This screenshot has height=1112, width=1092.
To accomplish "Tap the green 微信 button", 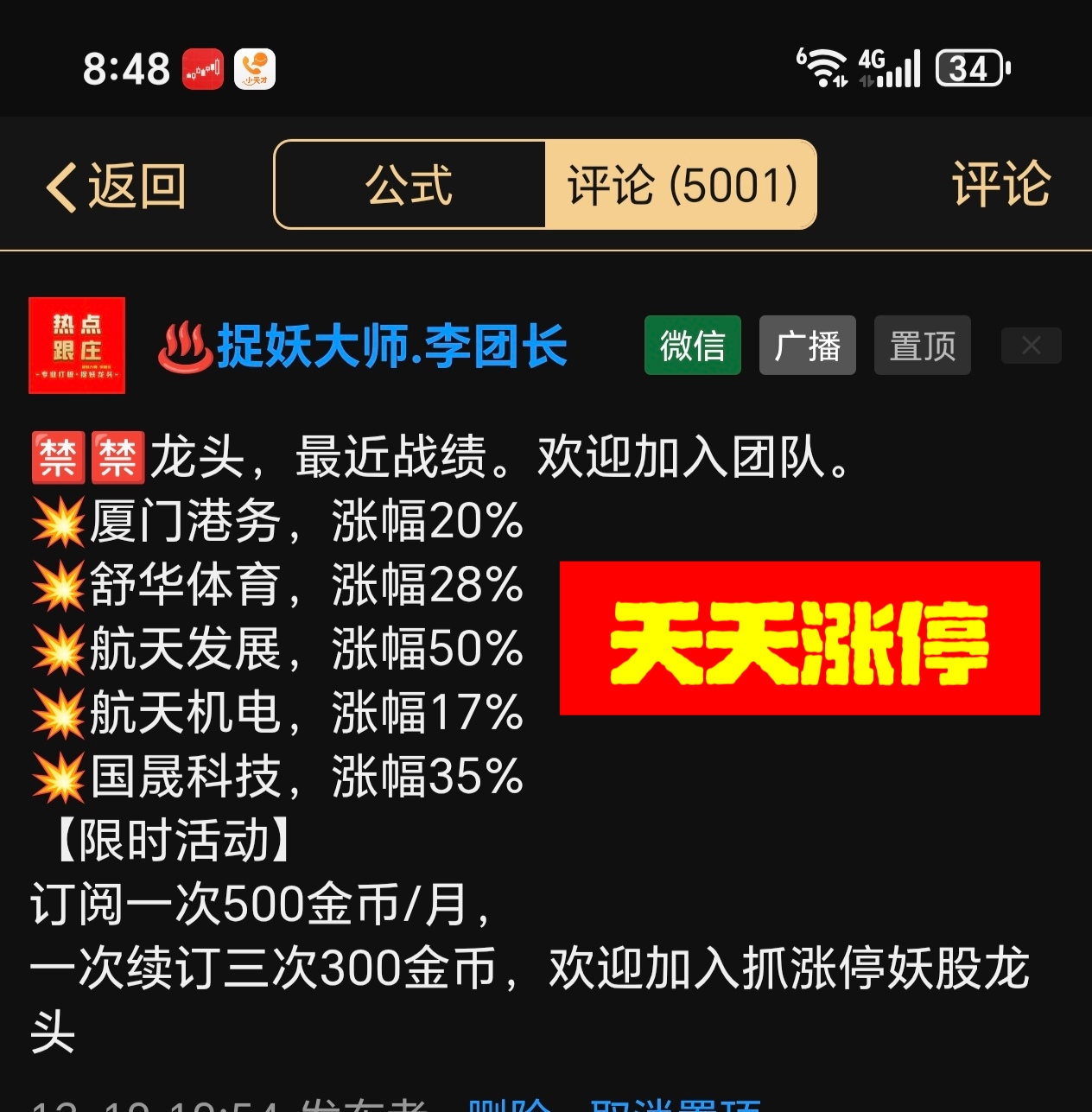I will (692, 346).
